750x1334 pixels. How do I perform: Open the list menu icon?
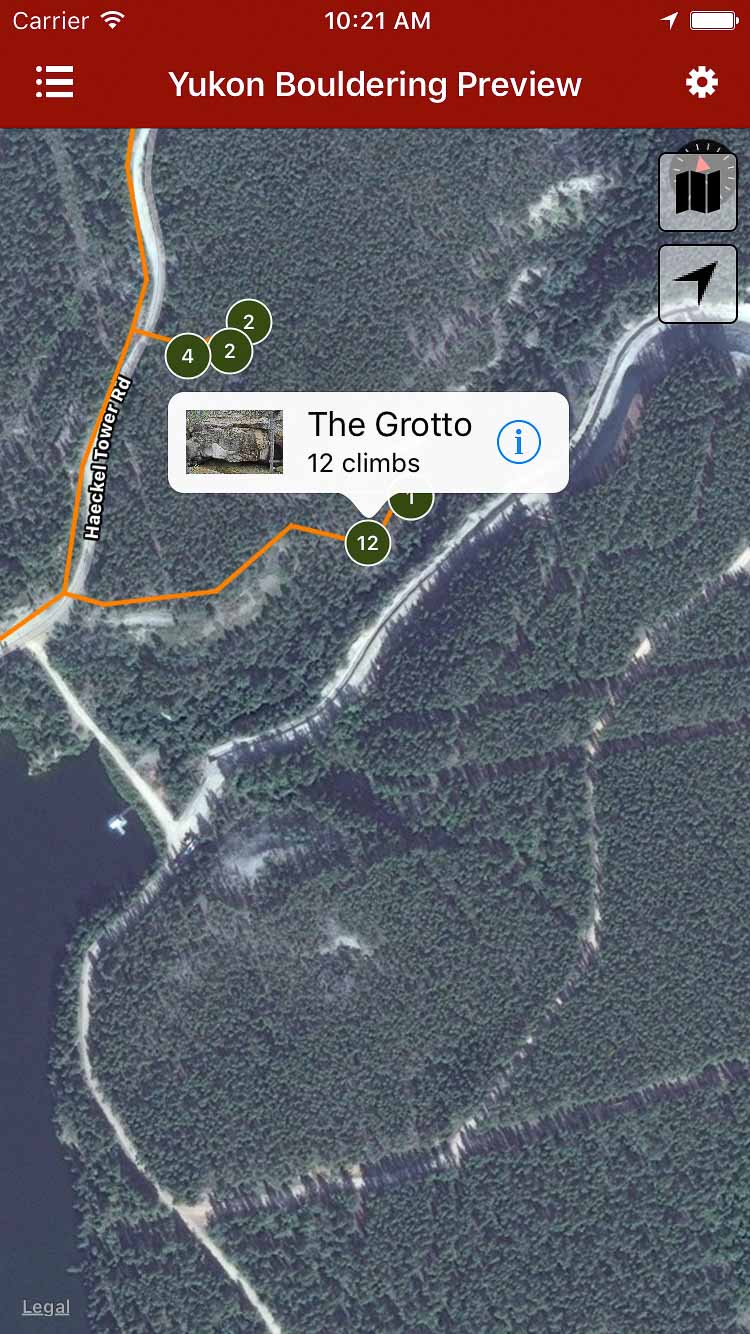coord(55,83)
